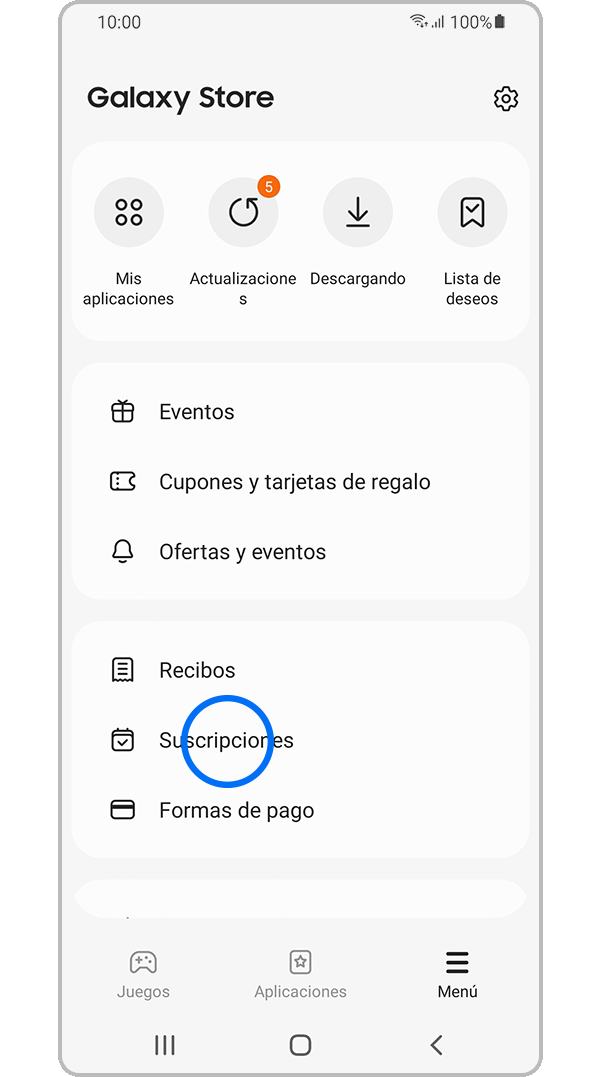Switch to the Aplicaciones tab

click(300, 974)
